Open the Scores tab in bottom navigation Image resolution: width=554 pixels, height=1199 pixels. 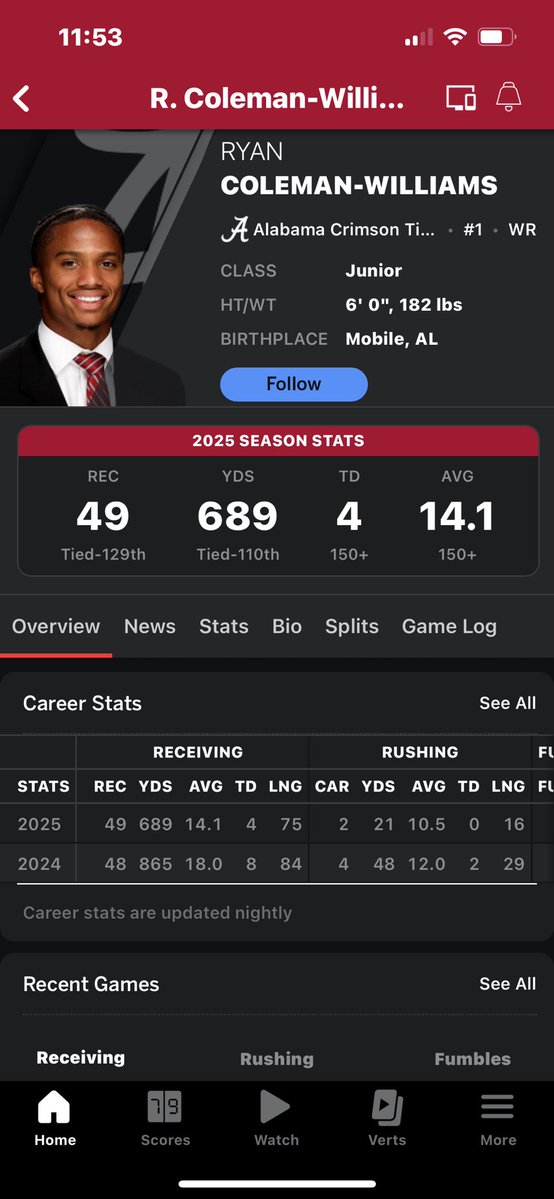pos(165,1119)
